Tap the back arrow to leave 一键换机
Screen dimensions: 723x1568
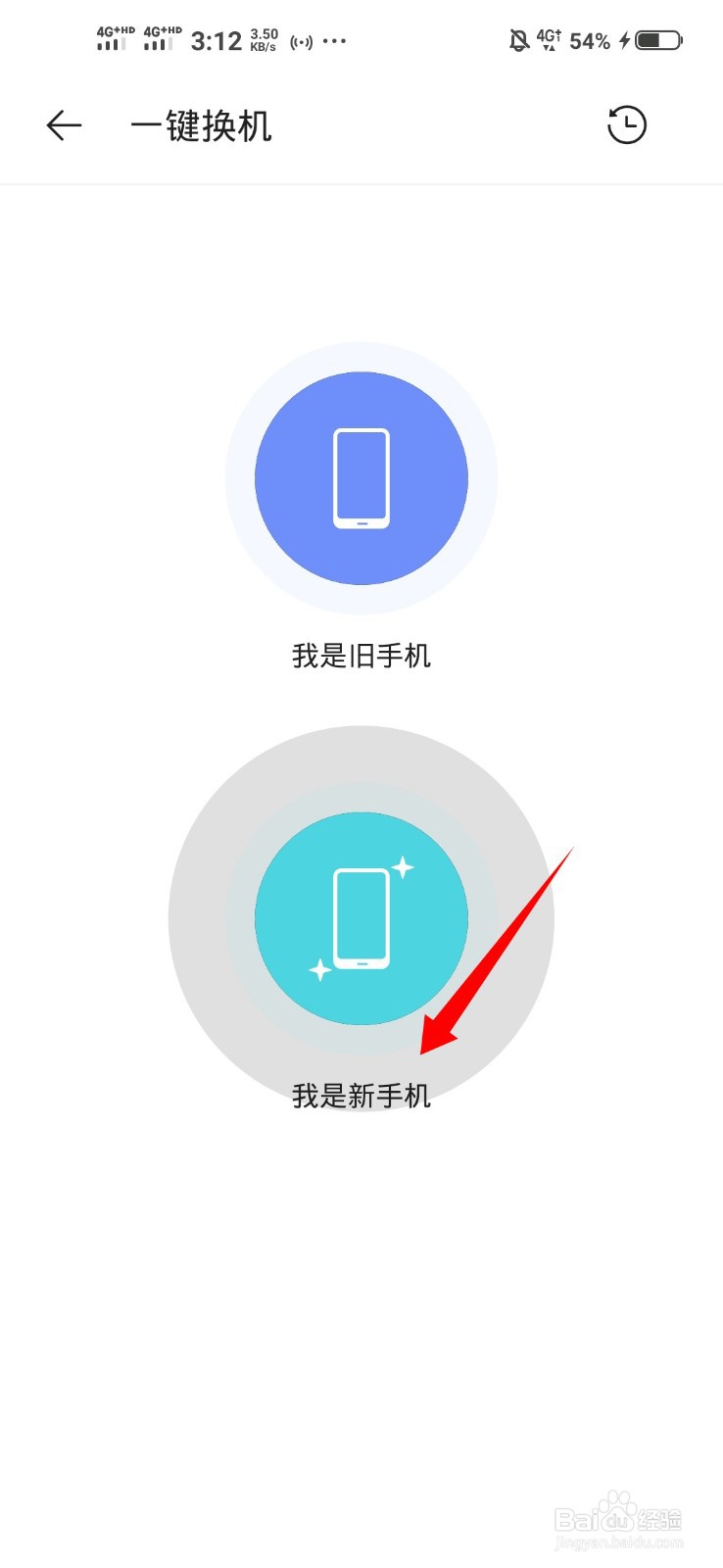coord(62,125)
